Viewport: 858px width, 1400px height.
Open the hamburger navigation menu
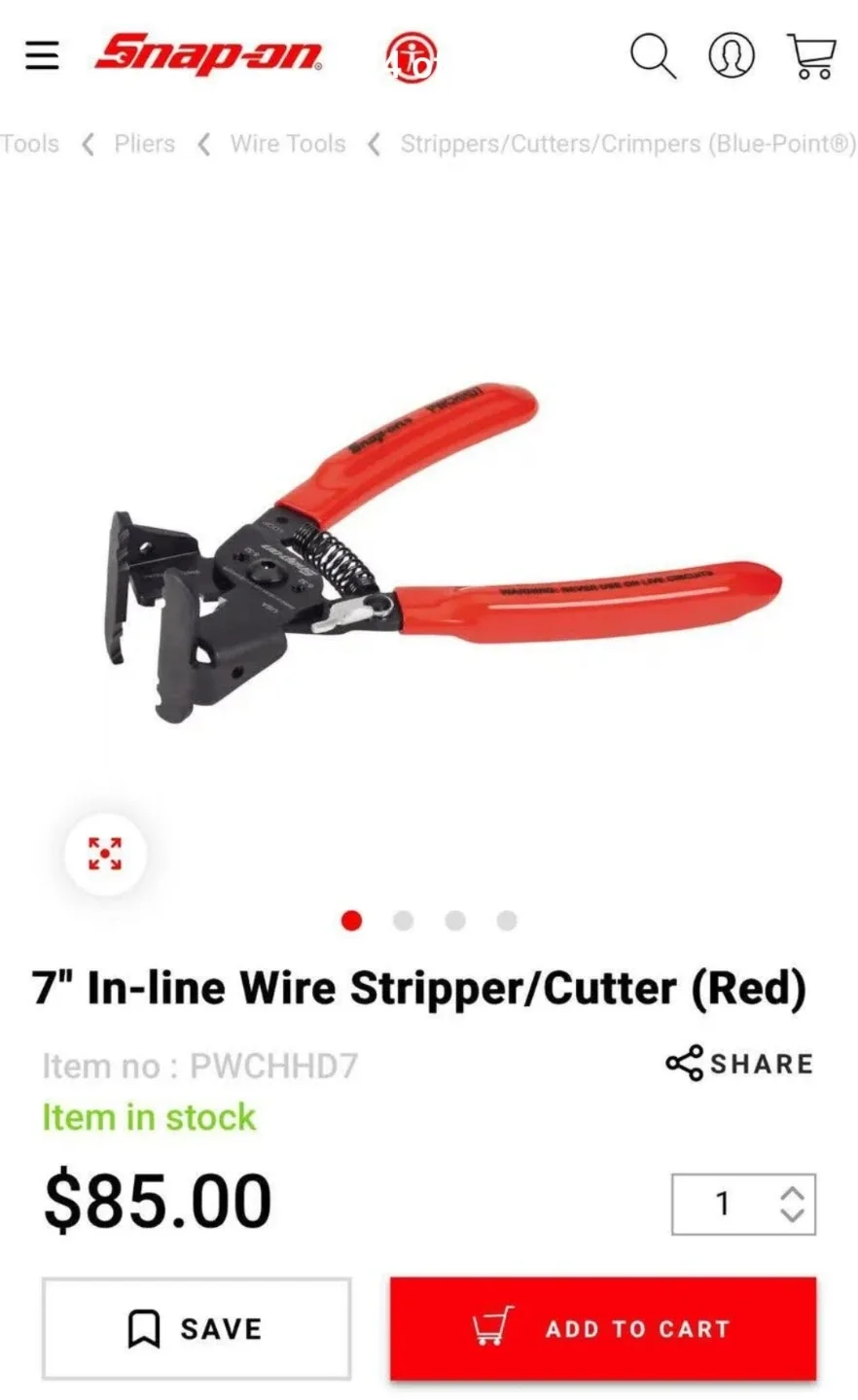(42, 55)
